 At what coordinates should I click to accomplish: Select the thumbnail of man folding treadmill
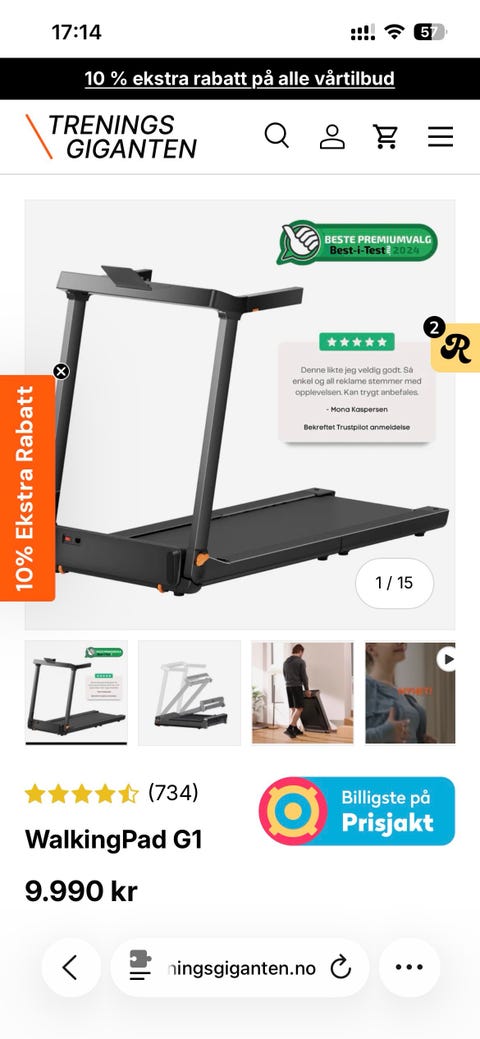[x=303, y=693]
